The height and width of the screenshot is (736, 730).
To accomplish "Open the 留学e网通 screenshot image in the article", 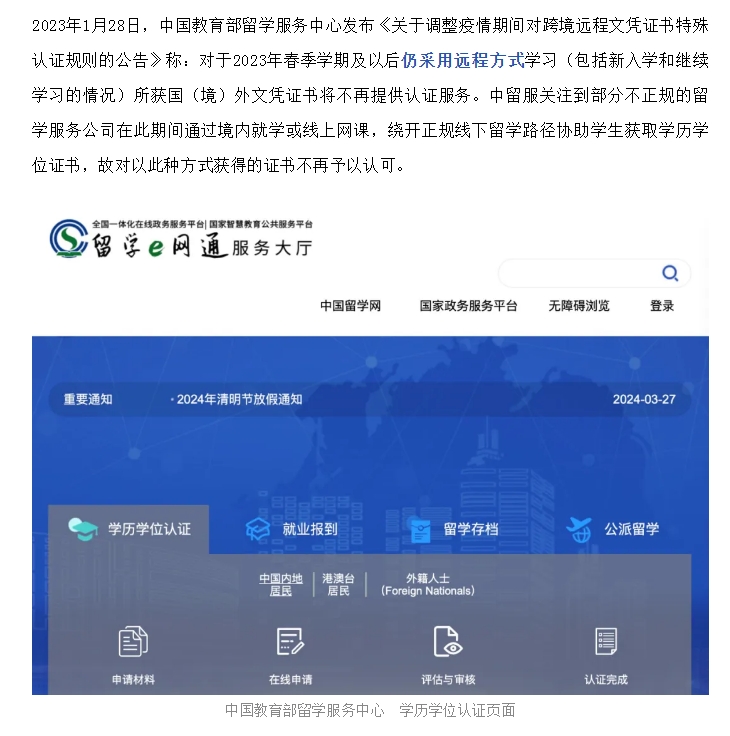I will [370, 455].
